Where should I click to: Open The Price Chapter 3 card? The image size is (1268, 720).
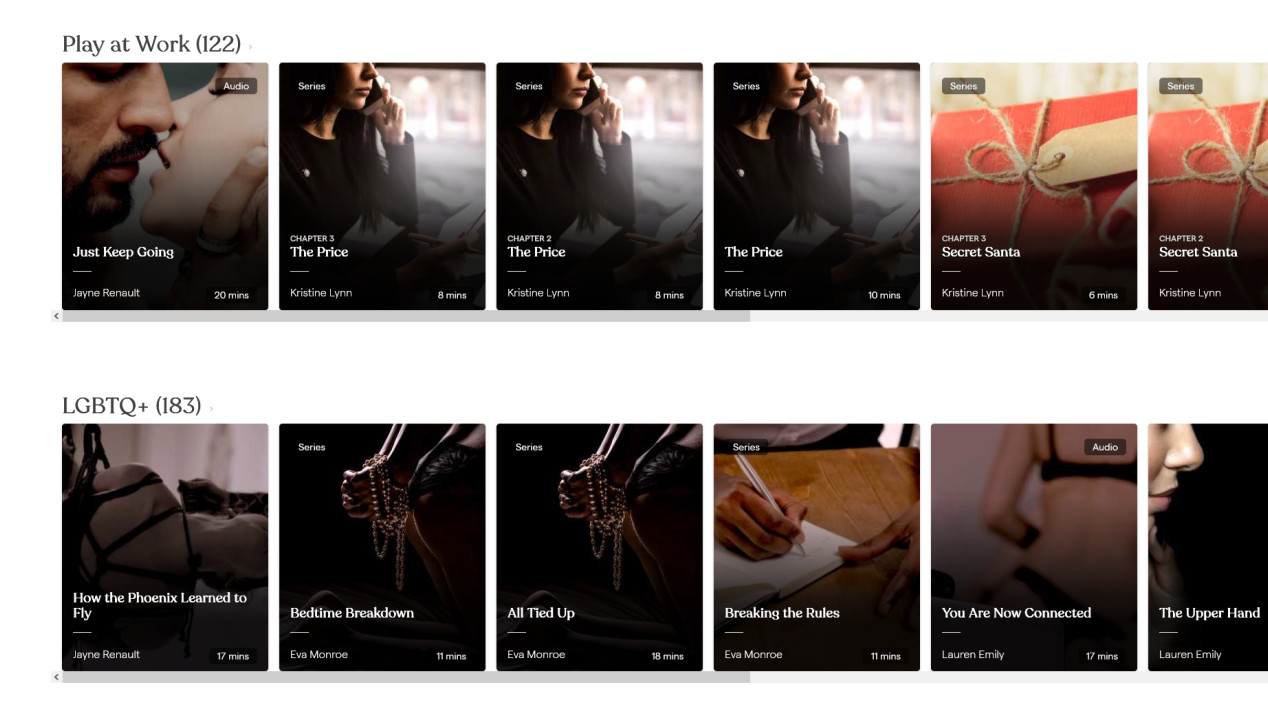point(382,186)
